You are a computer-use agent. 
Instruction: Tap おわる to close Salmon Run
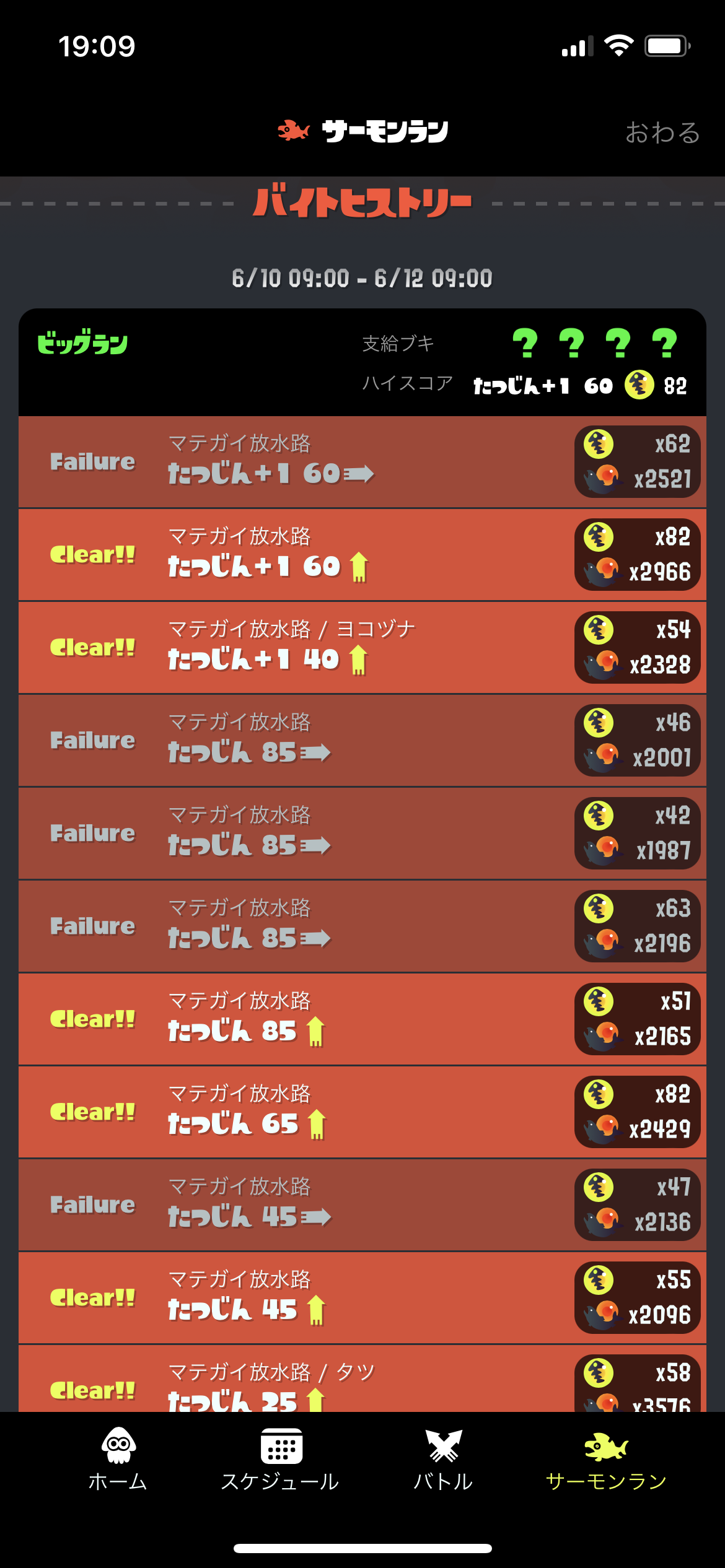pyautogui.click(x=662, y=133)
